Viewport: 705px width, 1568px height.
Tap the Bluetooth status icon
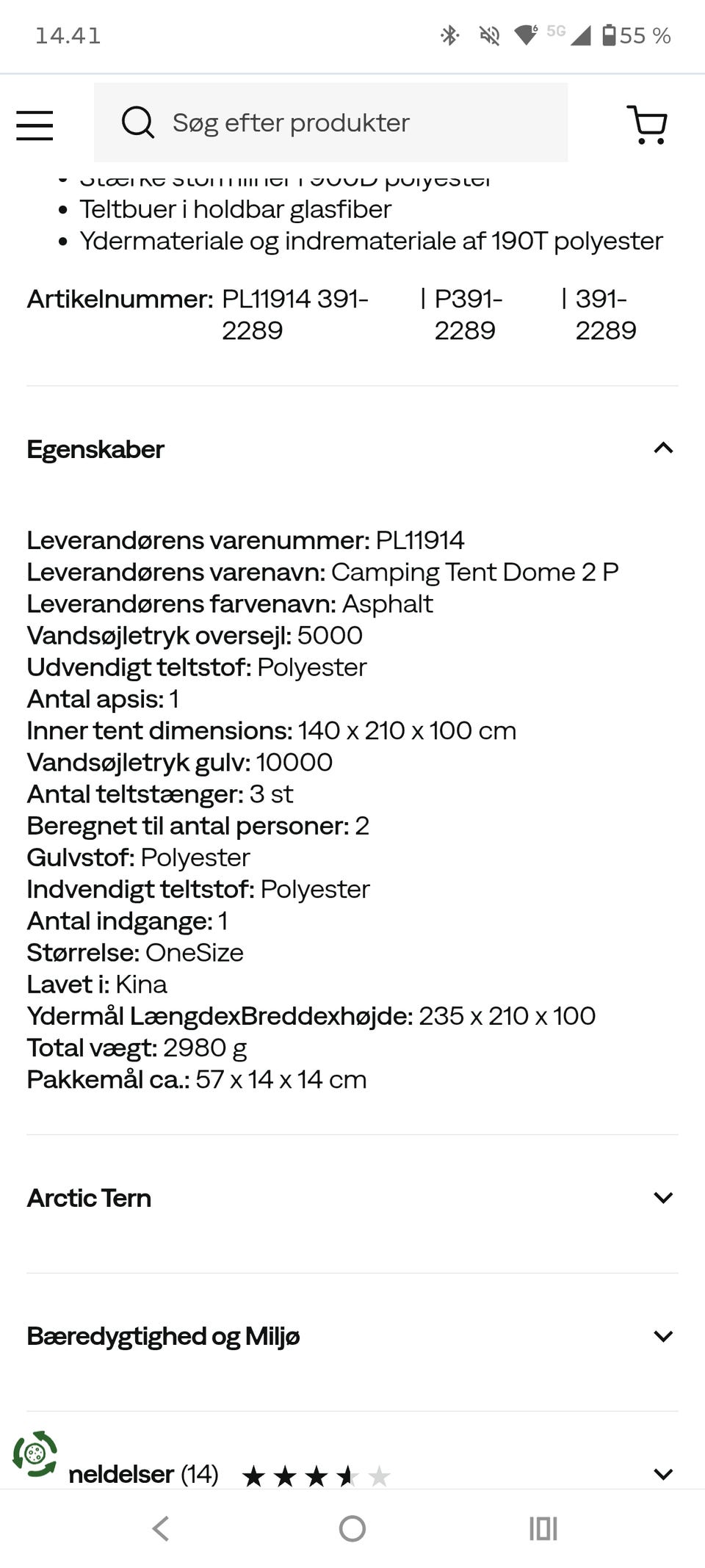(449, 35)
